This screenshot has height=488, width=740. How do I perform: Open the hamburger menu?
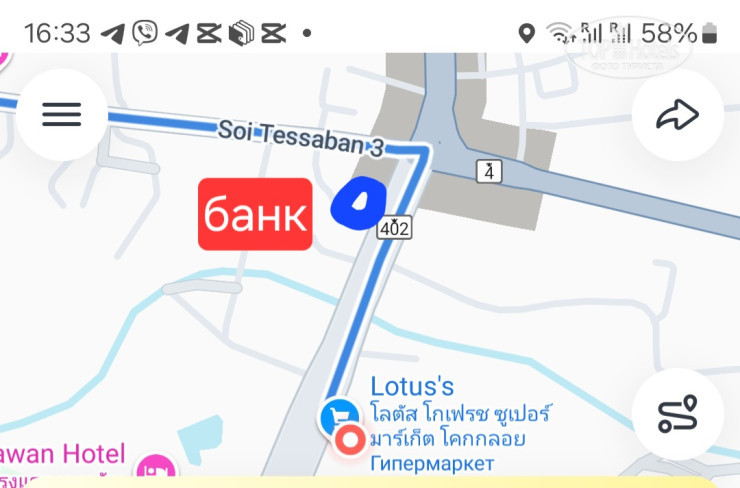tap(61, 115)
